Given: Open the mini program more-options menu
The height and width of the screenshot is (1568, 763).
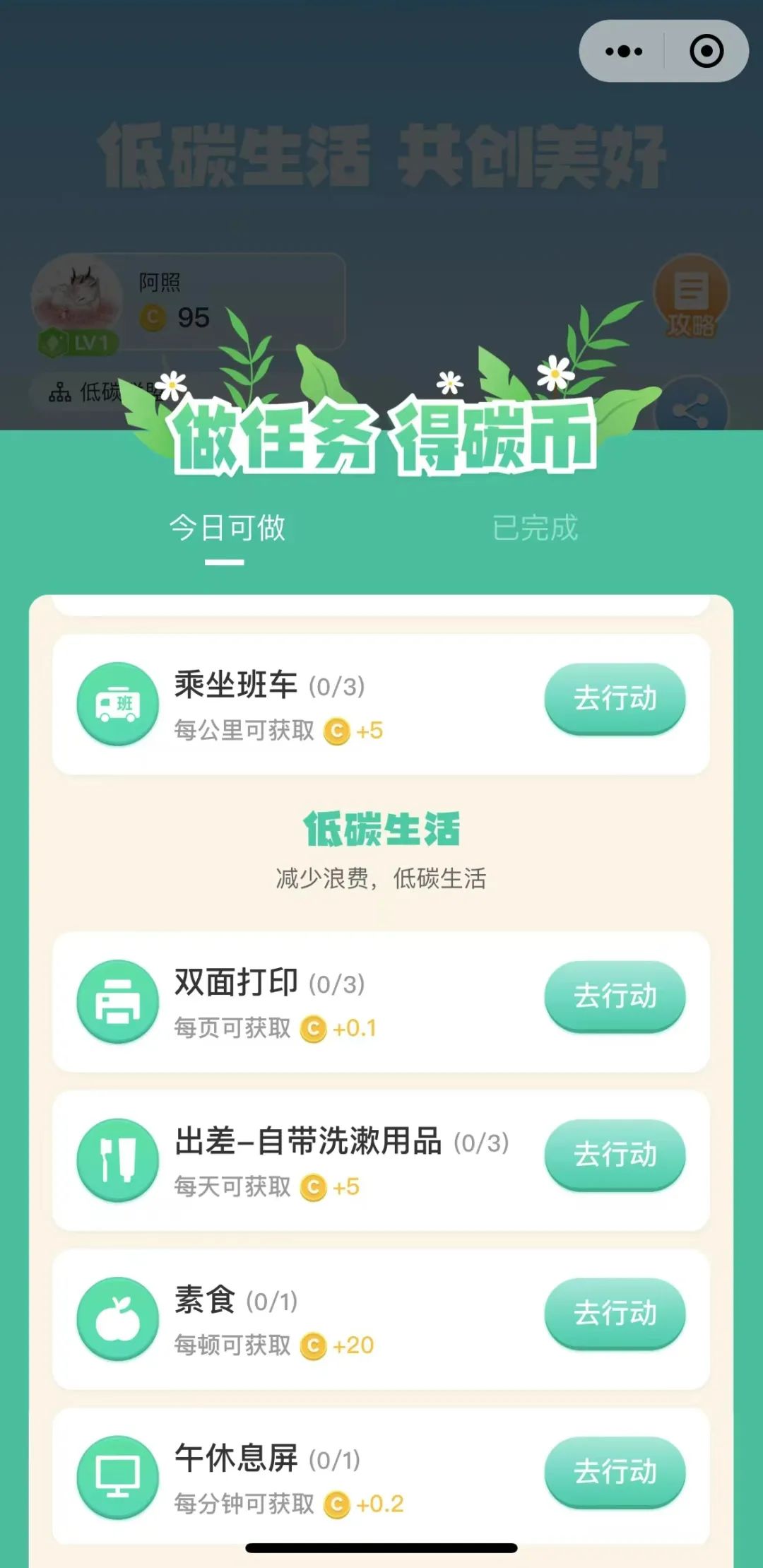Looking at the screenshot, I should (625, 52).
